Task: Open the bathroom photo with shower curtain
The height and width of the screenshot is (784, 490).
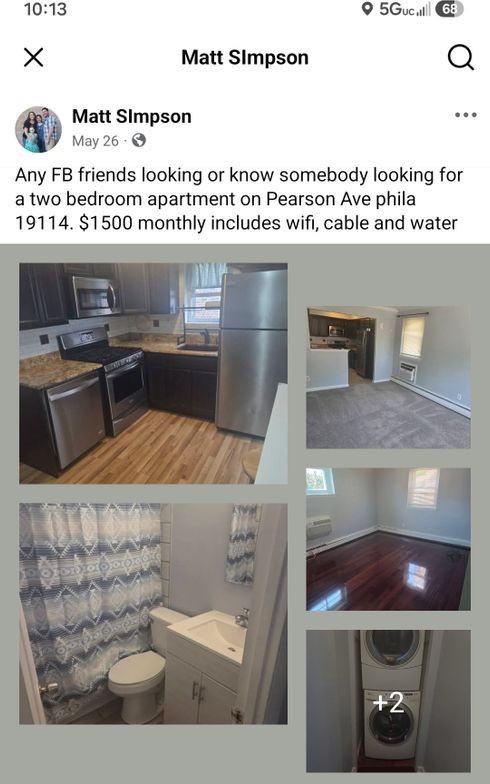Action: (153, 614)
